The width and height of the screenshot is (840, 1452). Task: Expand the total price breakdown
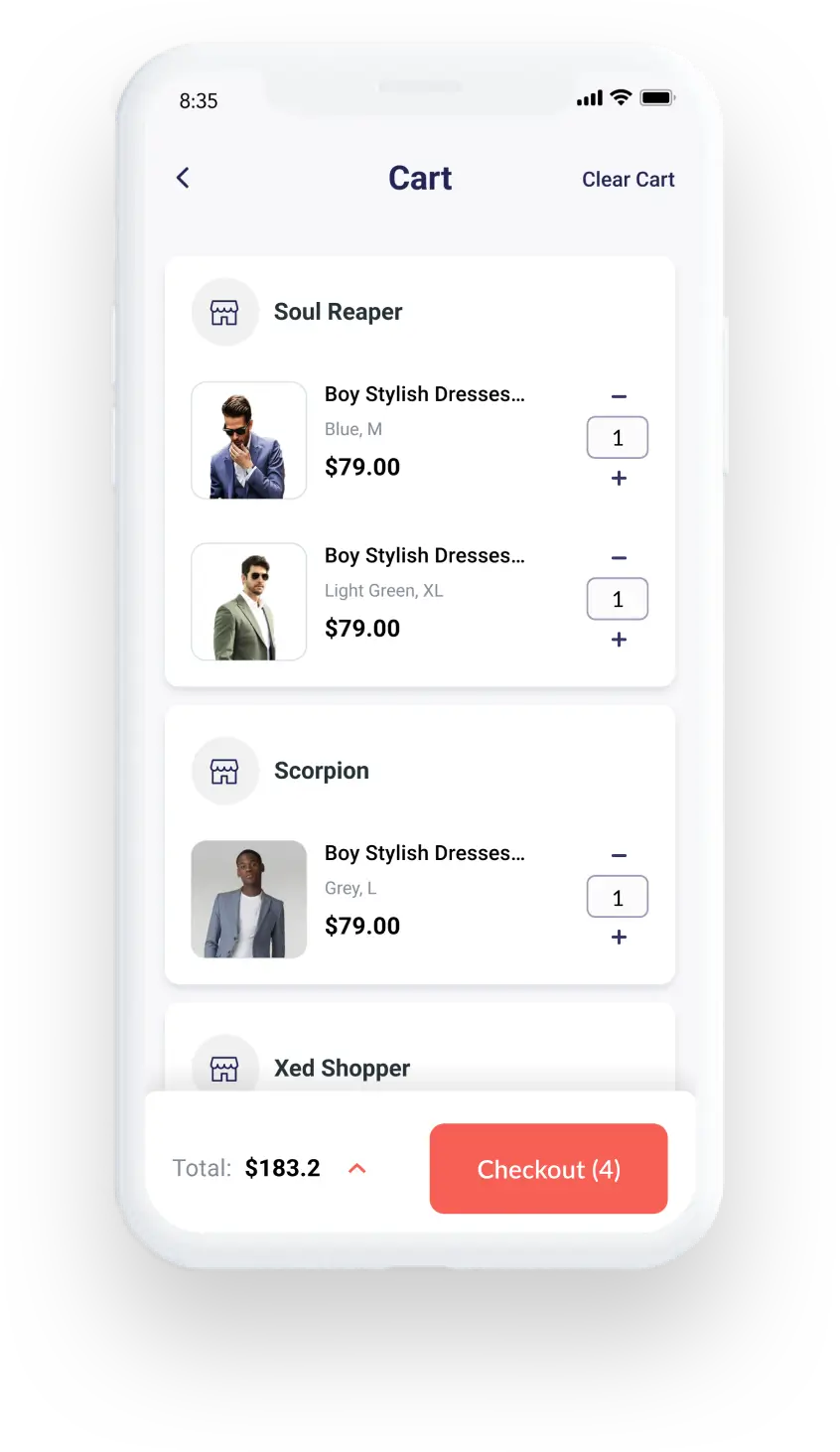point(357,1169)
